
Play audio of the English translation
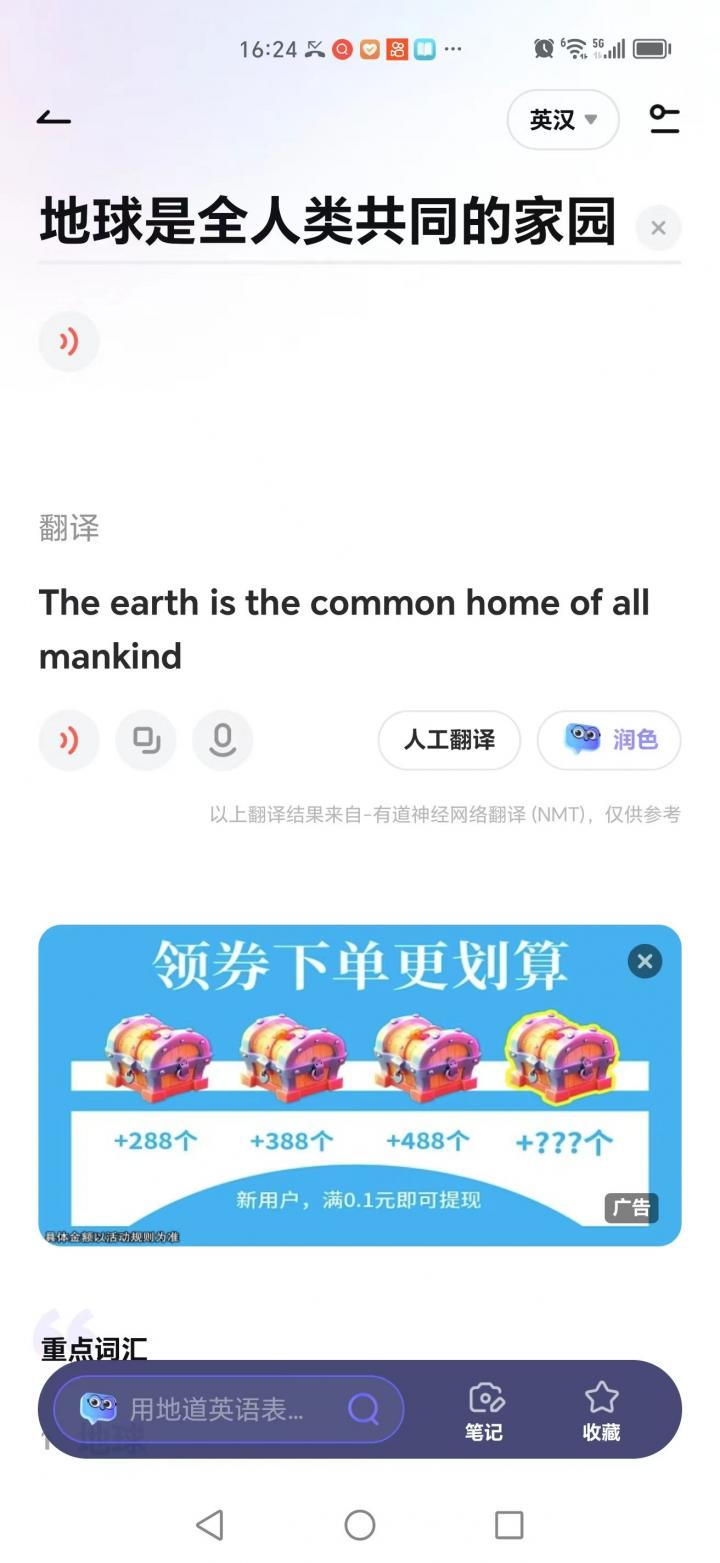tap(69, 741)
